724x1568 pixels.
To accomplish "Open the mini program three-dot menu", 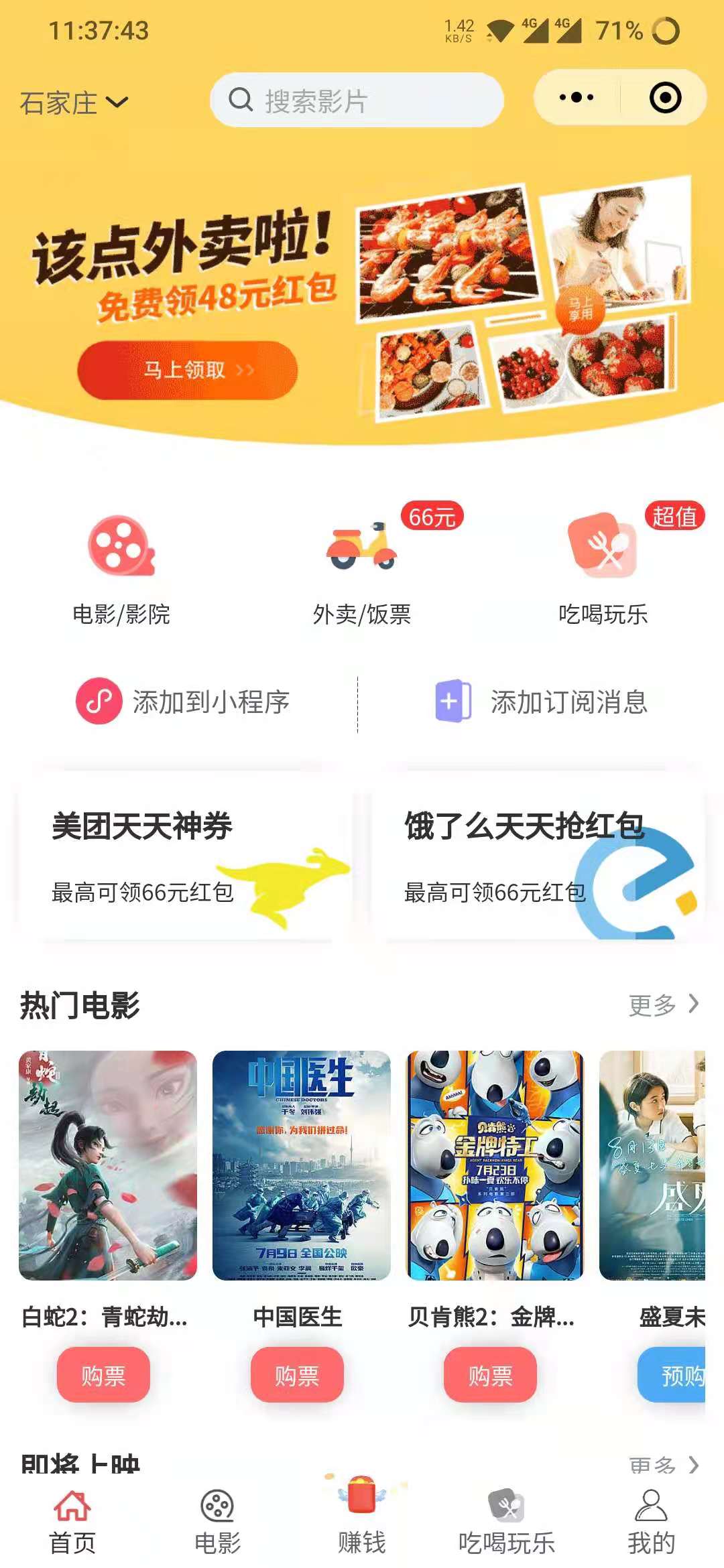I will pos(577,98).
